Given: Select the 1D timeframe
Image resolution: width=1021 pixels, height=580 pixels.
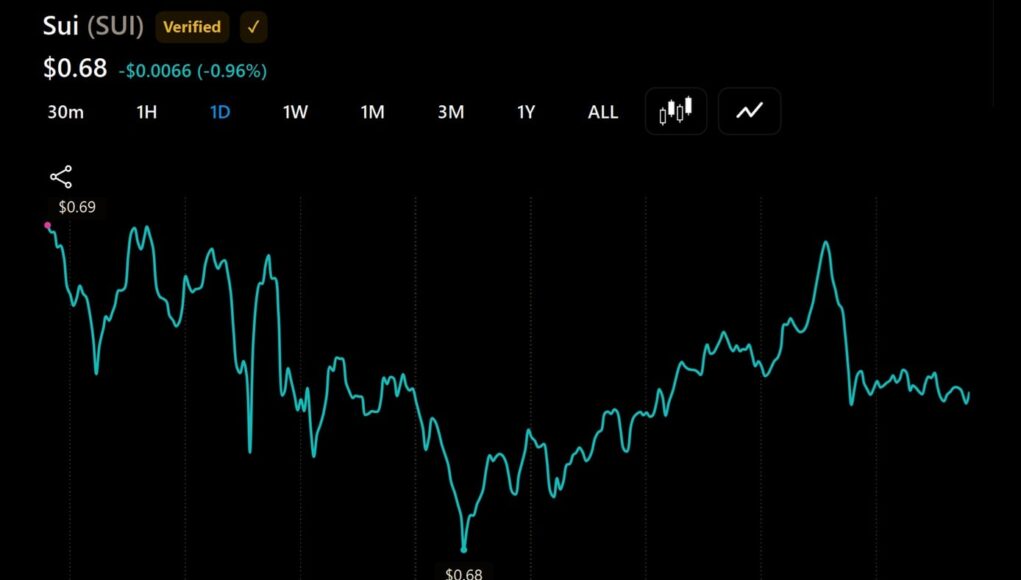Looking at the screenshot, I should 220,113.
